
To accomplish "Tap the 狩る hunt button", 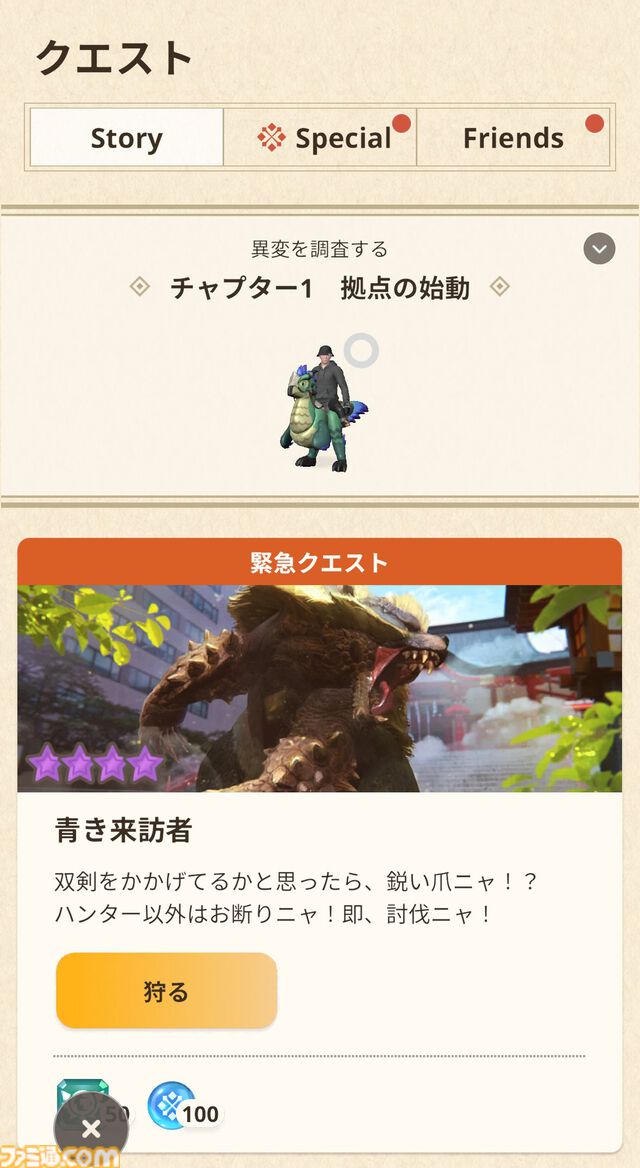I will [166, 991].
